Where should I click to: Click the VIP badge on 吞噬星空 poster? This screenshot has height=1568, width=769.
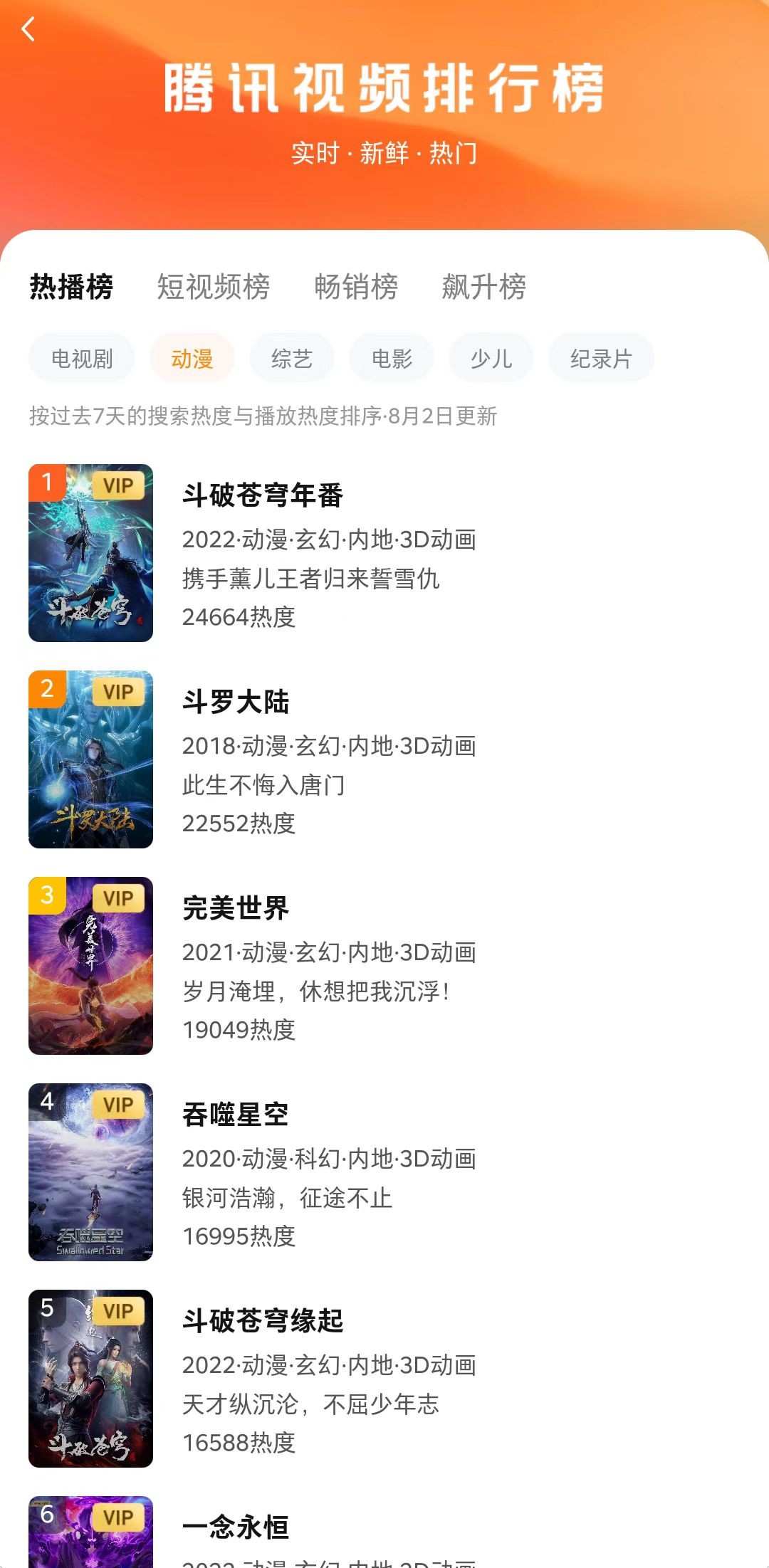click(x=118, y=1104)
